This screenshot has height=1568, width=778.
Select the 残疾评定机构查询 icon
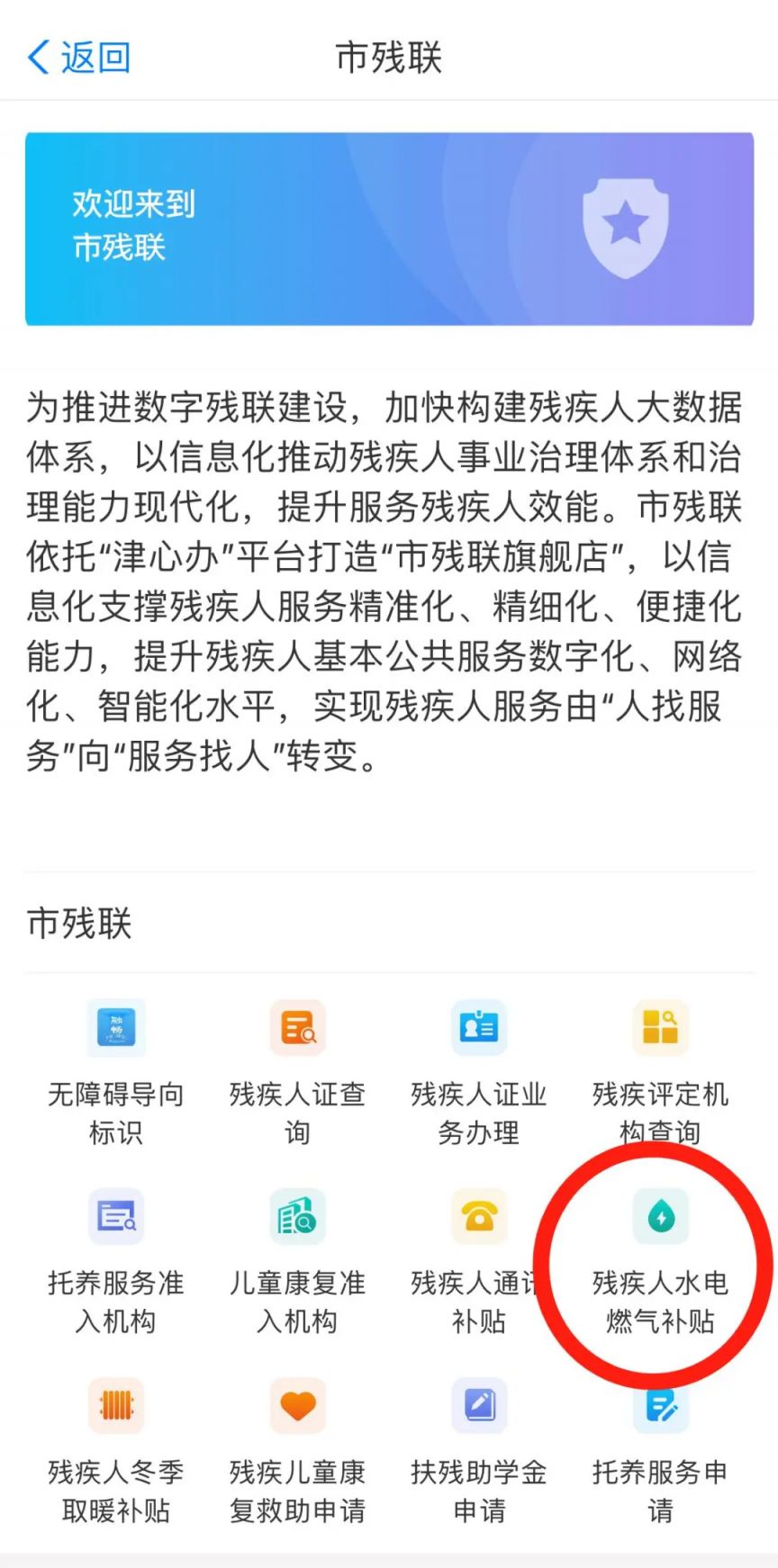pos(660,1029)
